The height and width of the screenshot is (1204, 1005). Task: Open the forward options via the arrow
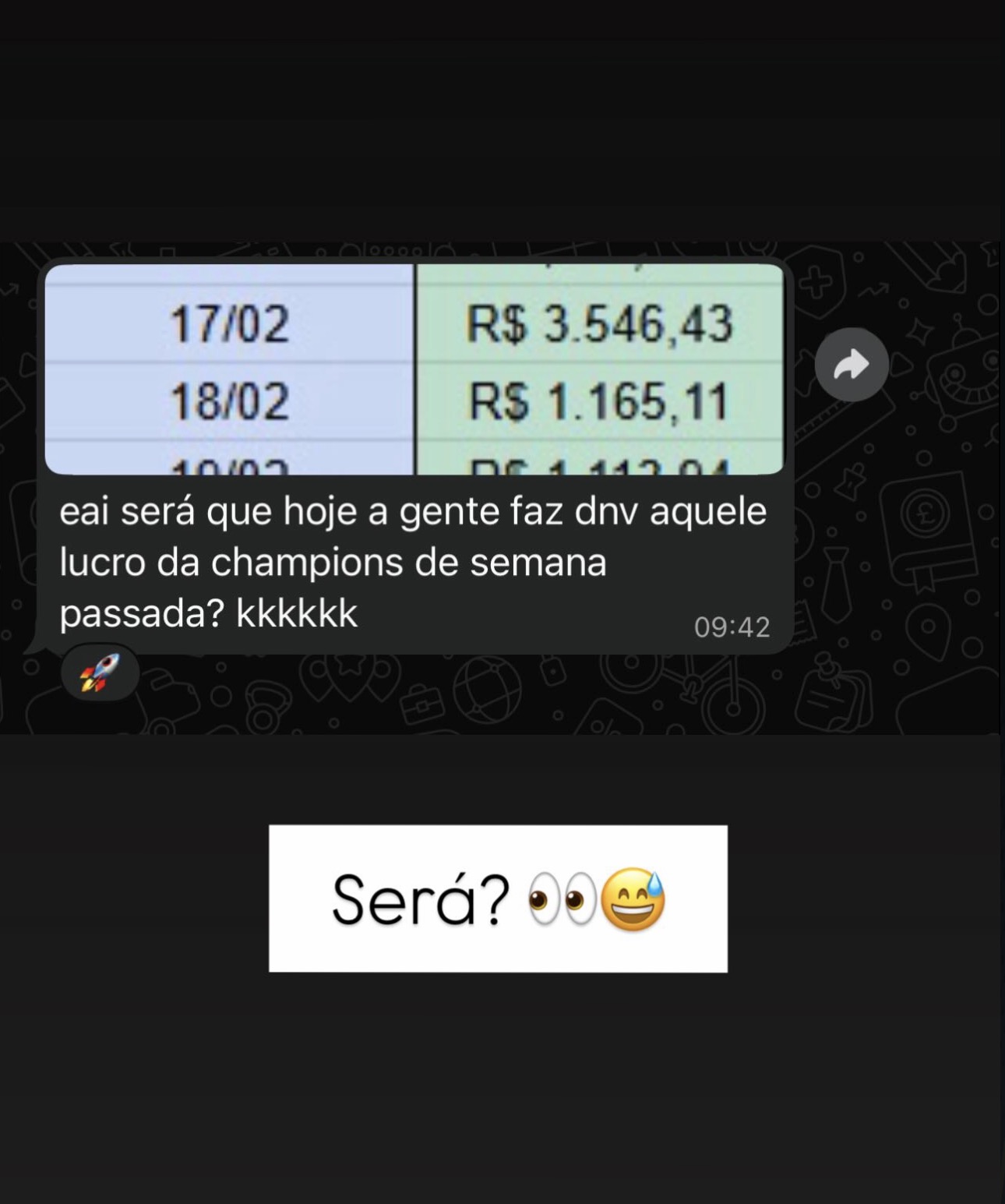852,362
